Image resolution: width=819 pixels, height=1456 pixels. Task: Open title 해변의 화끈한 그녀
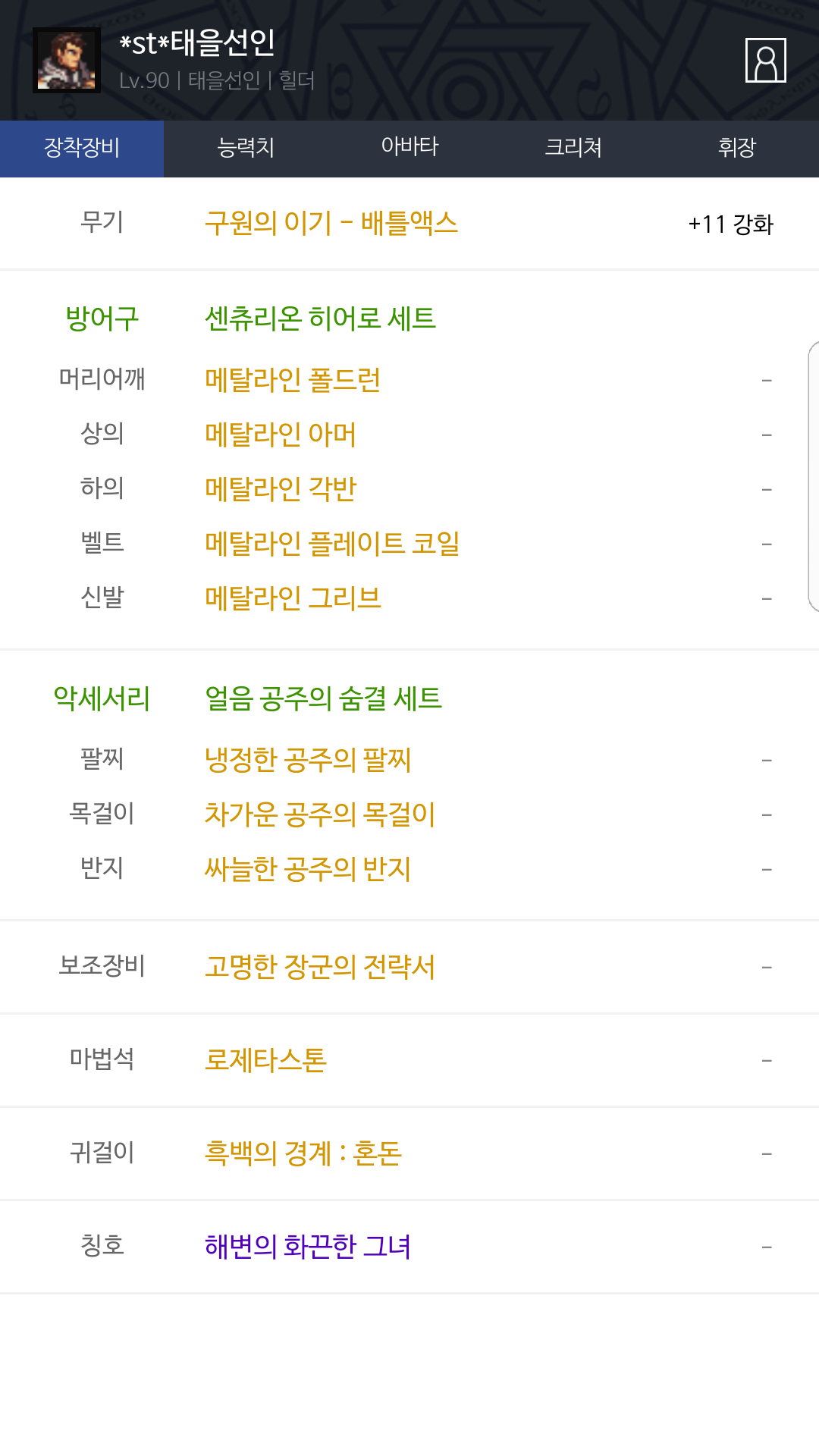(308, 1247)
